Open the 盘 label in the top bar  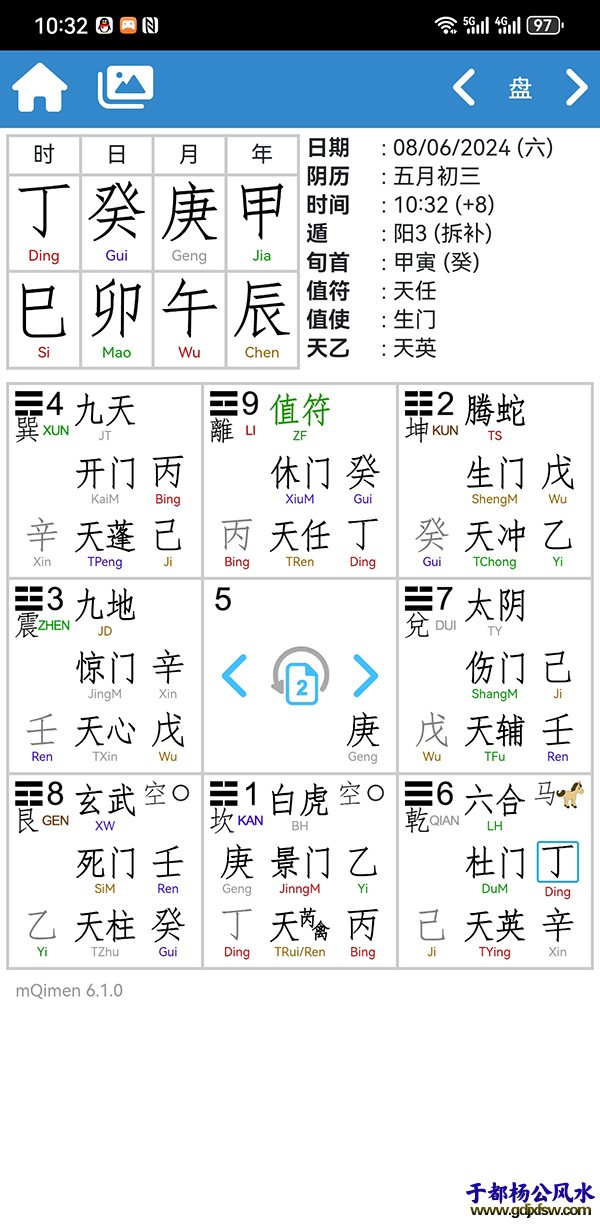pyautogui.click(x=520, y=88)
